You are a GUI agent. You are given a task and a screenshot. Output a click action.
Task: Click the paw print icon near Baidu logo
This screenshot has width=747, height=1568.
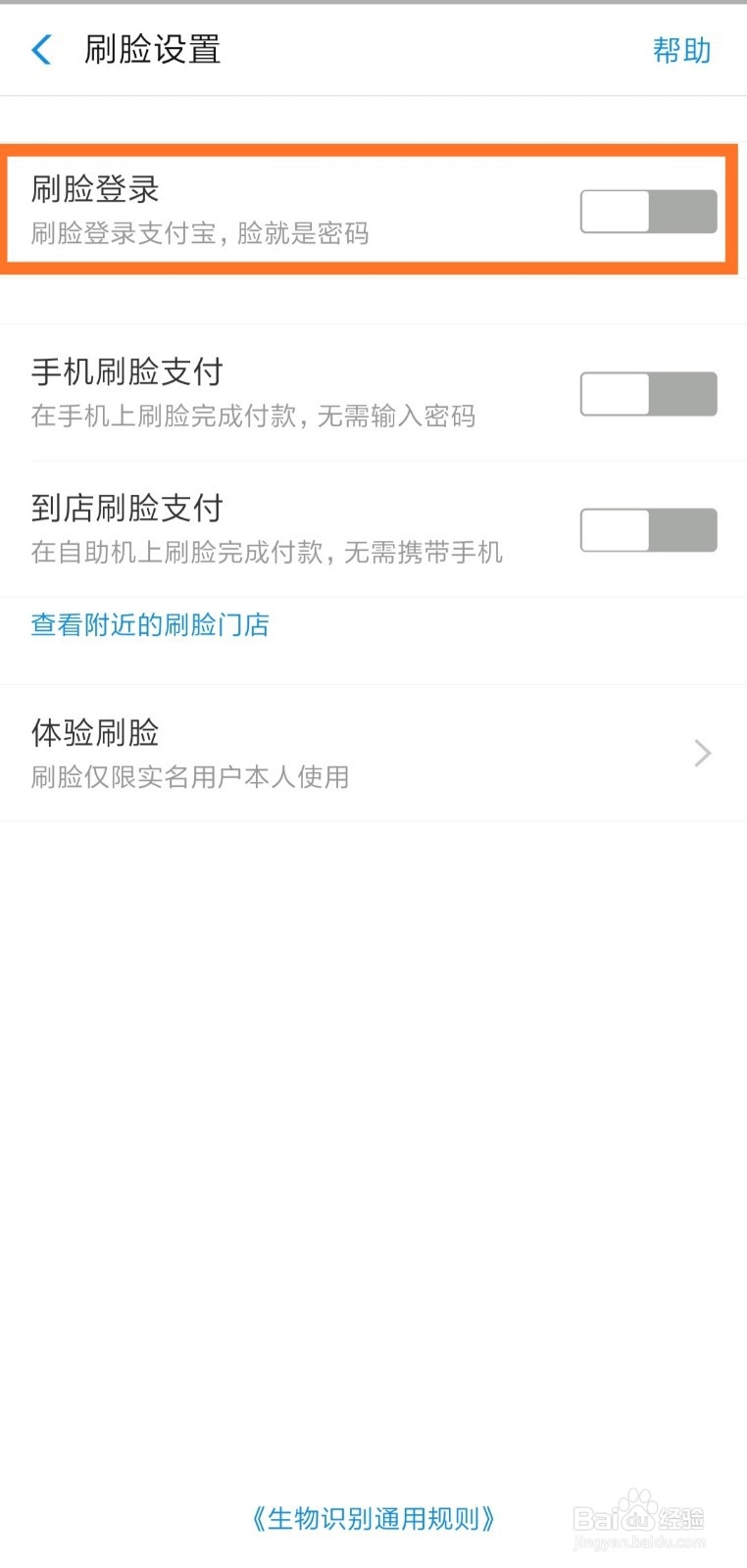tap(642, 1497)
